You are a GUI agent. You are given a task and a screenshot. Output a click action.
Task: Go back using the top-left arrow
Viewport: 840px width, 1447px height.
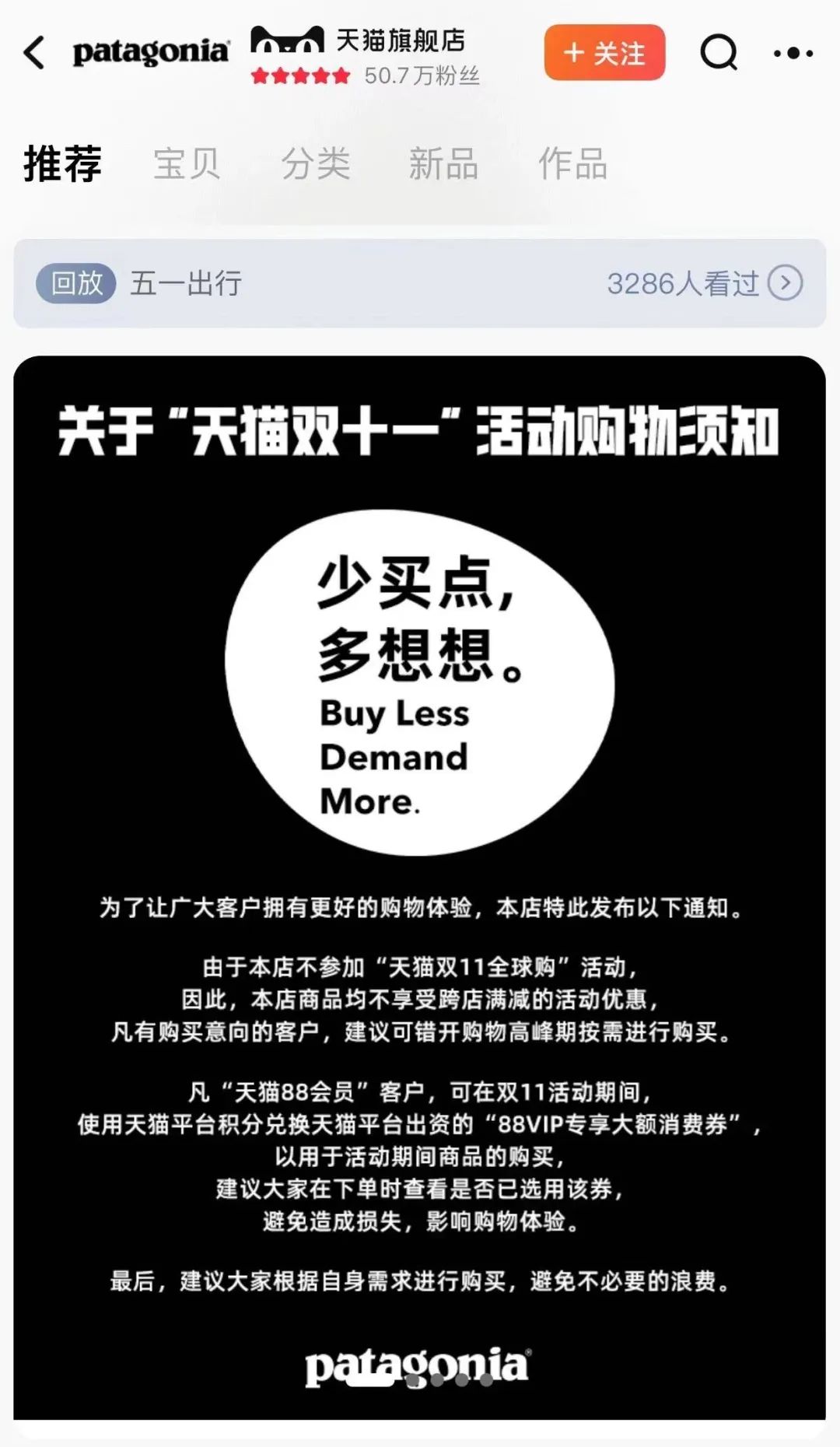pos(34,53)
